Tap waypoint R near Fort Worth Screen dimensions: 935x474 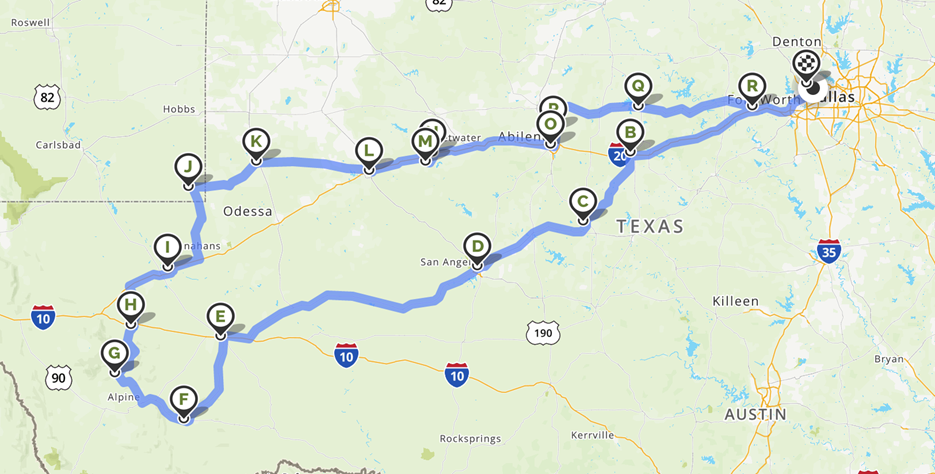pyautogui.click(x=752, y=86)
